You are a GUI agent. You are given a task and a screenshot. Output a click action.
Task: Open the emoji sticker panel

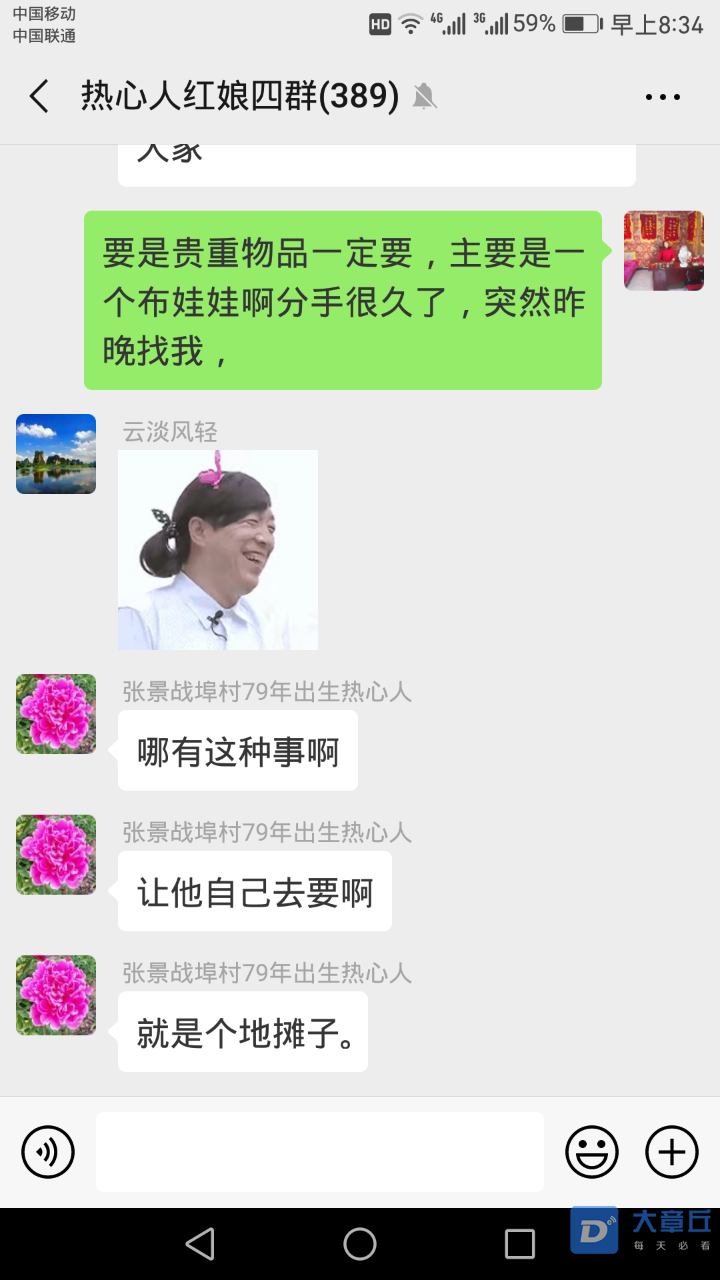[592, 1152]
